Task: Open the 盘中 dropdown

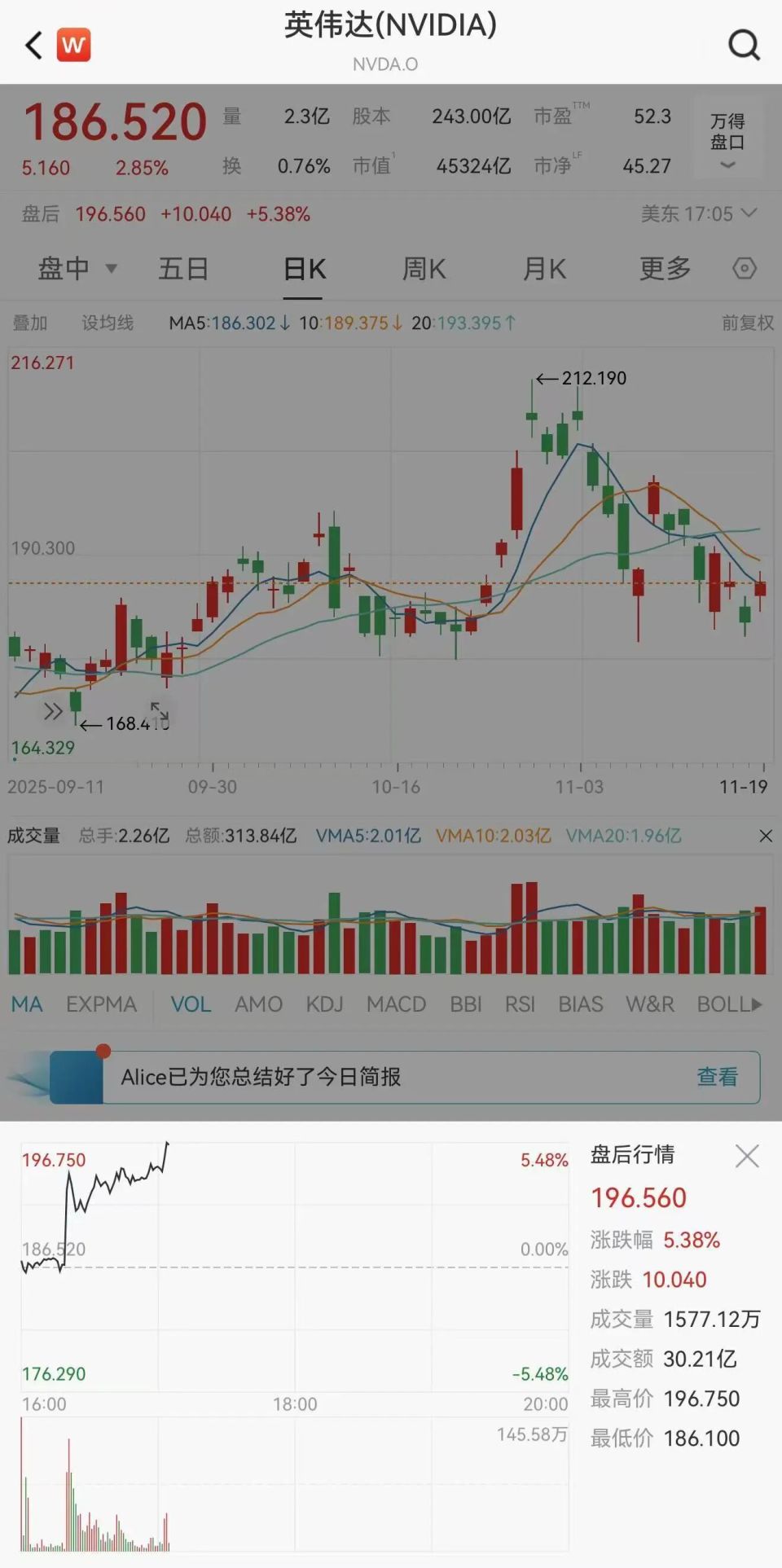Action: pos(77,268)
